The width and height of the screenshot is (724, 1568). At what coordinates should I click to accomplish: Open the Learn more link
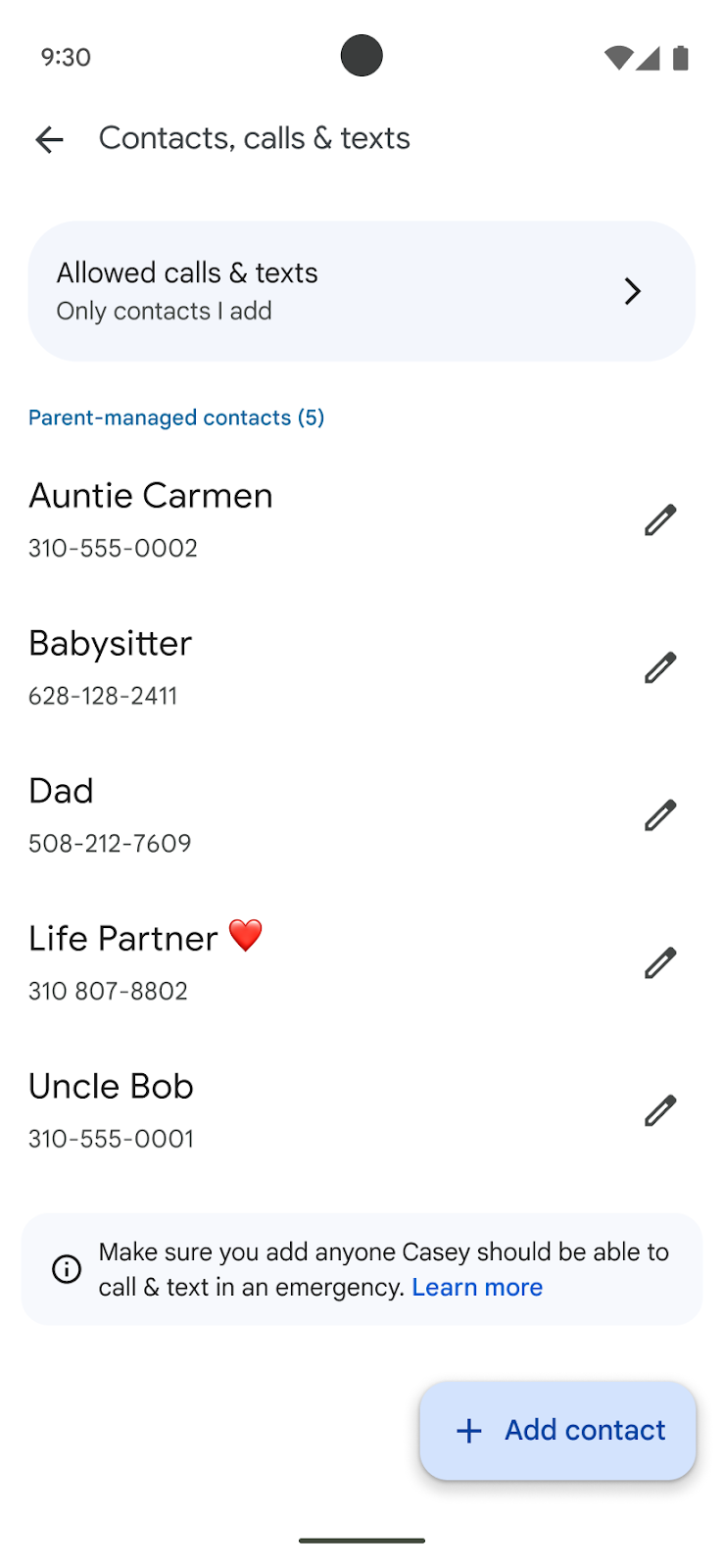(477, 1287)
